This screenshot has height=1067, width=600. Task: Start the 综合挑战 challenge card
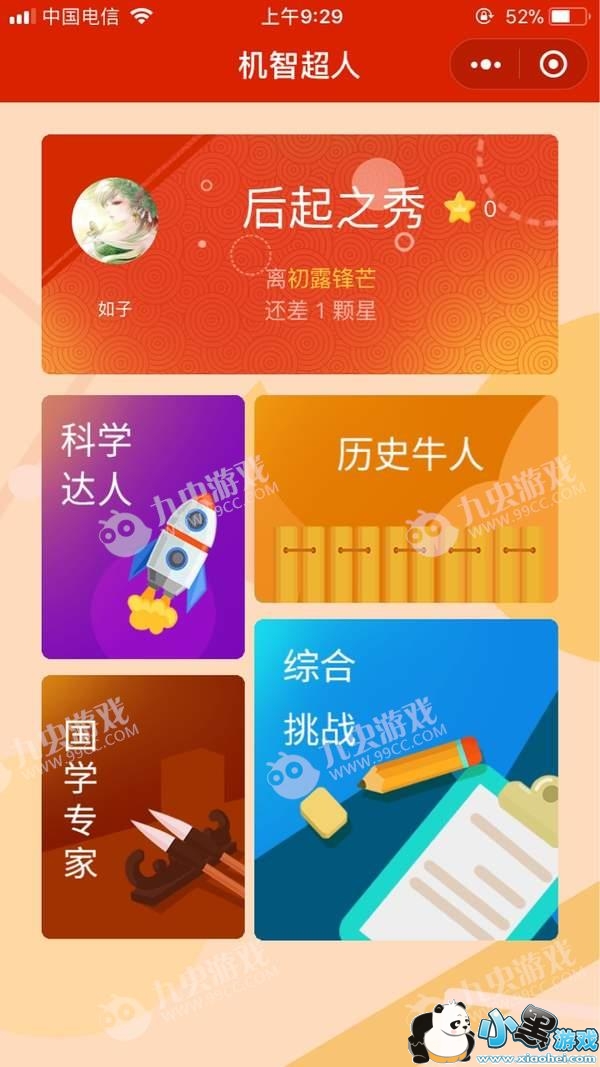point(406,780)
